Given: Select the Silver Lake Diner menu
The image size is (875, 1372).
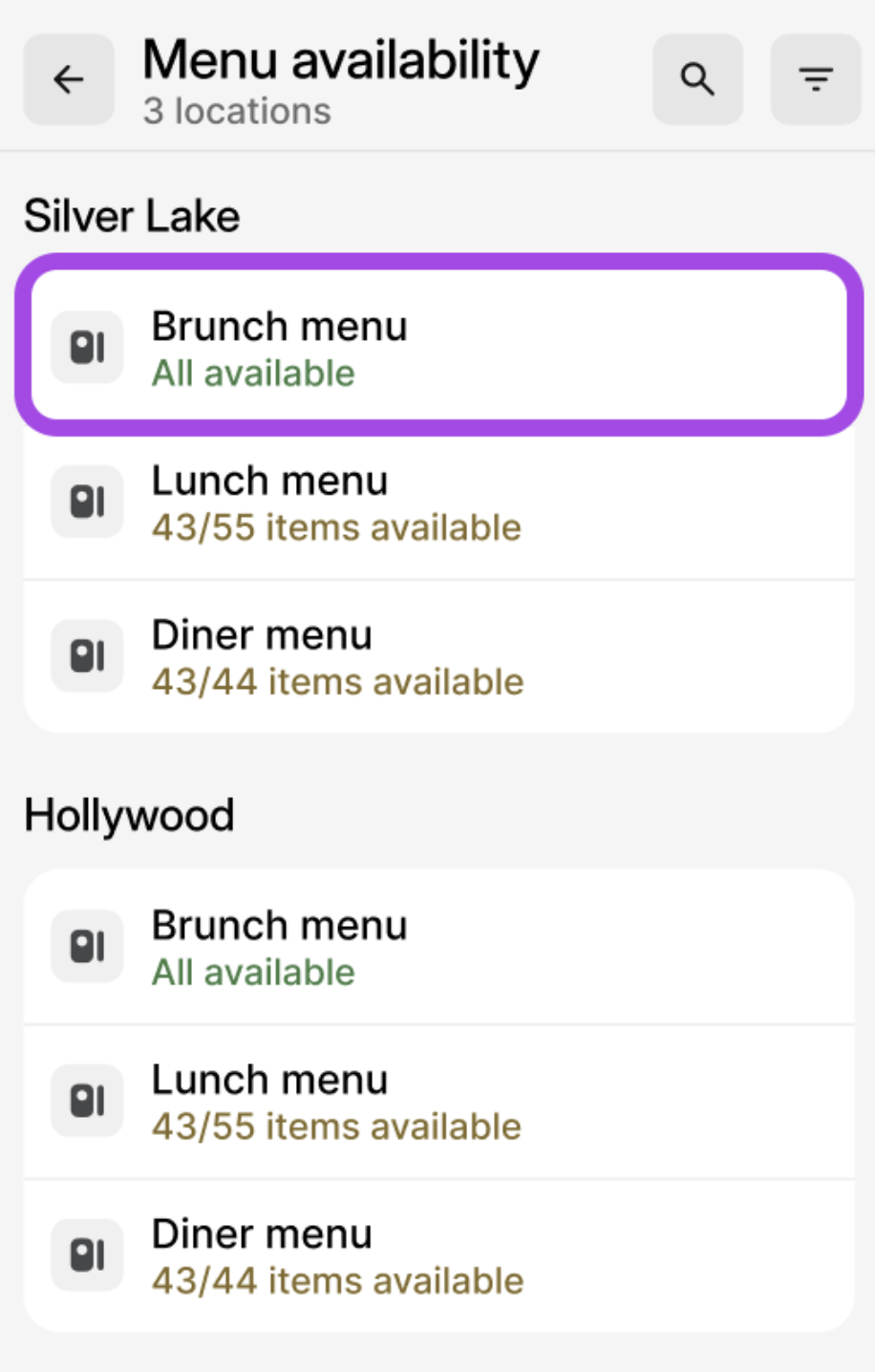Looking at the screenshot, I should (438, 657).
